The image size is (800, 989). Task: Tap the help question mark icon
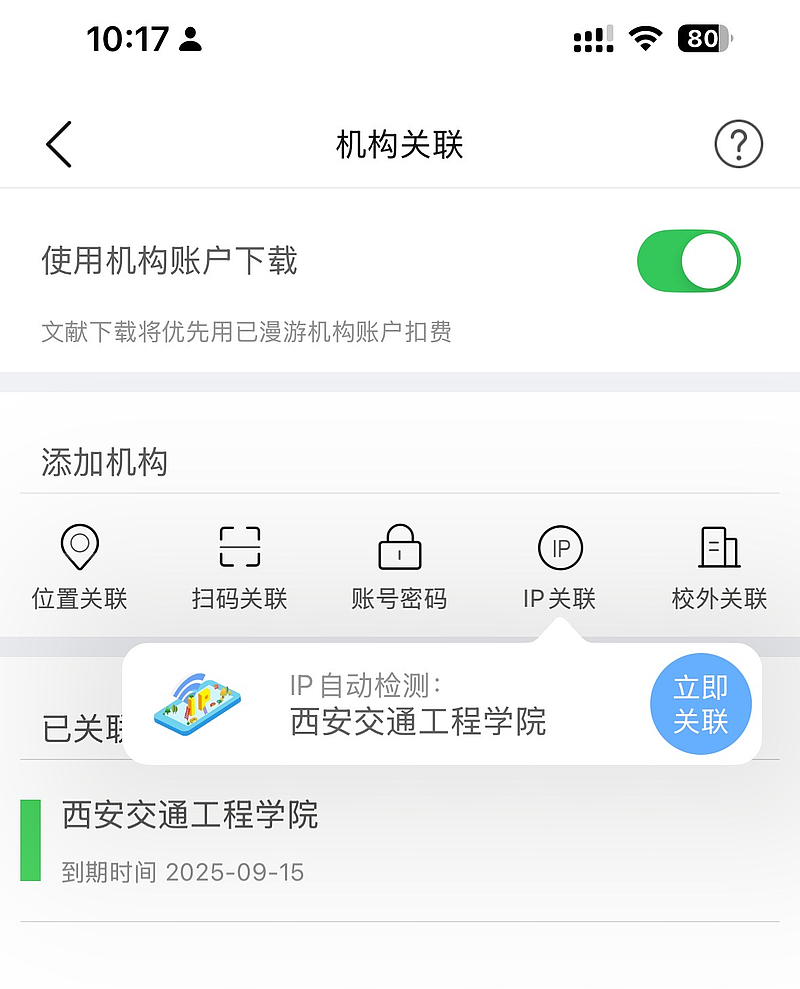point(739,143)
